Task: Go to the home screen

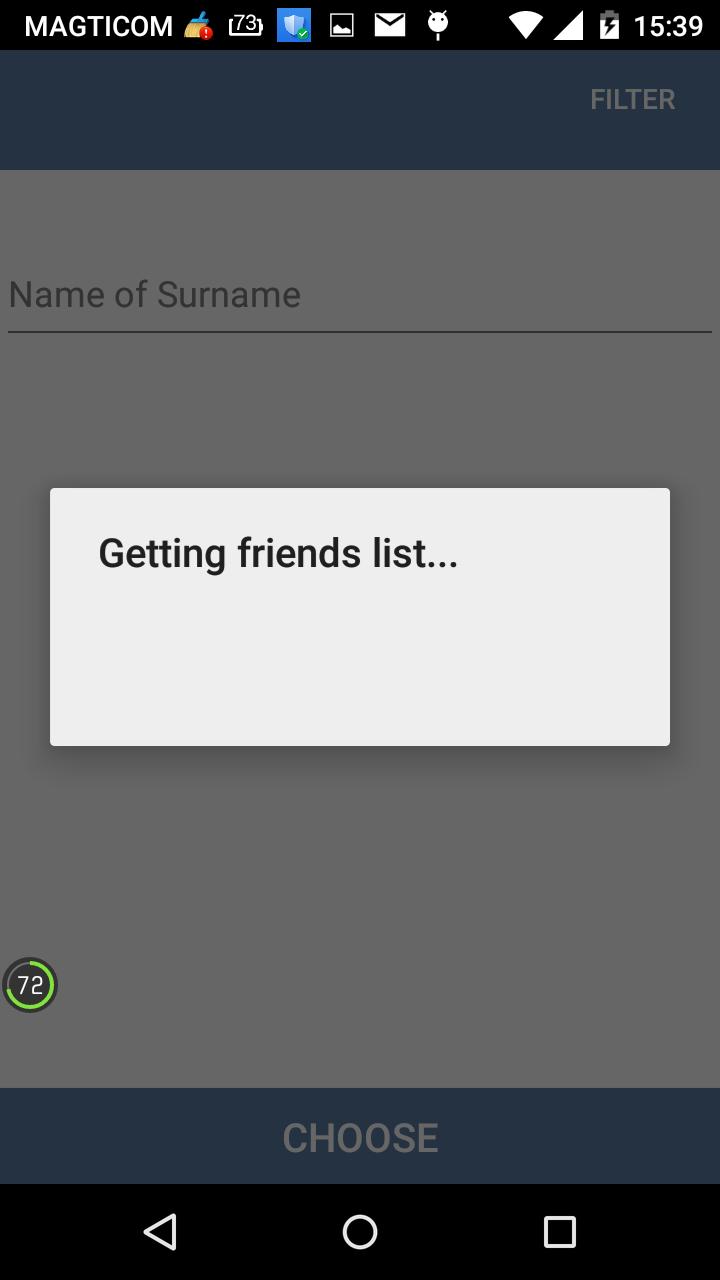Action: point(360,1231)
